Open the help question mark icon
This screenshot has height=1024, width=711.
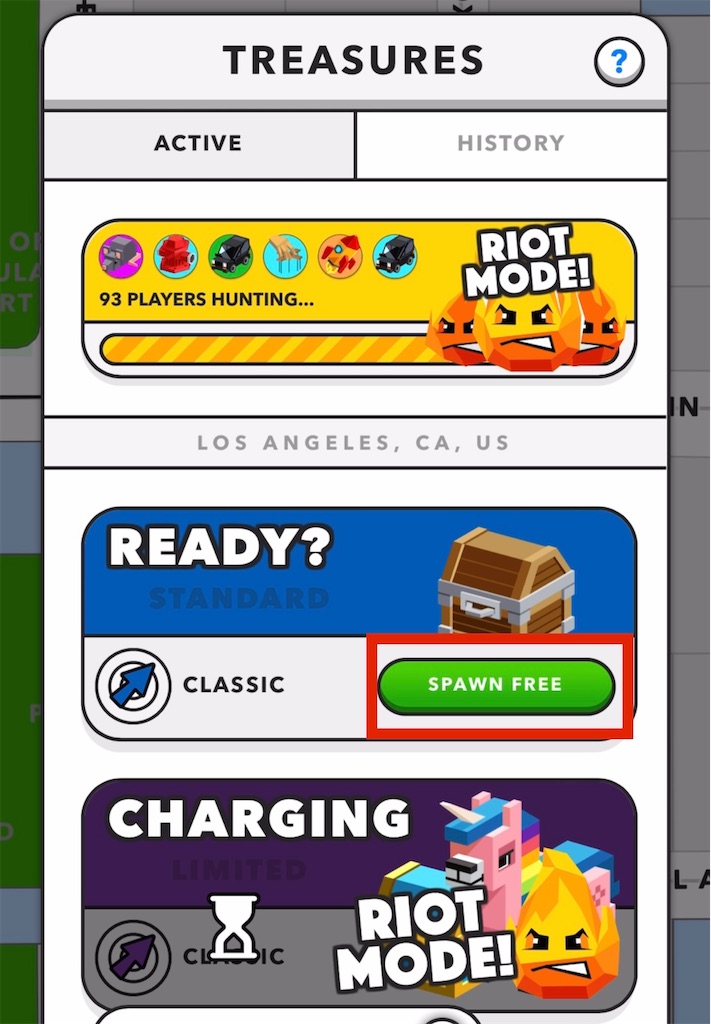619,63
